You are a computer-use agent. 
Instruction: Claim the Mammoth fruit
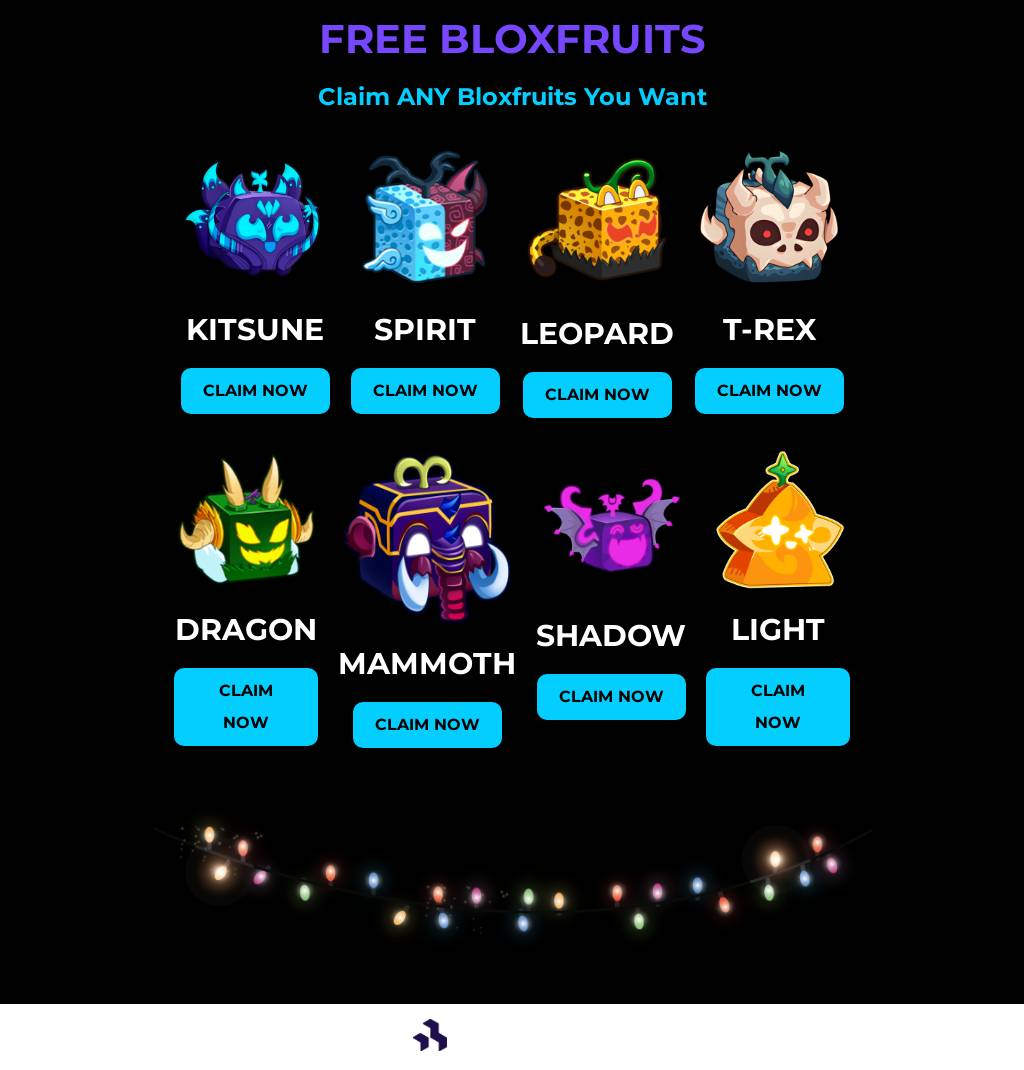(x=427, y=725)
